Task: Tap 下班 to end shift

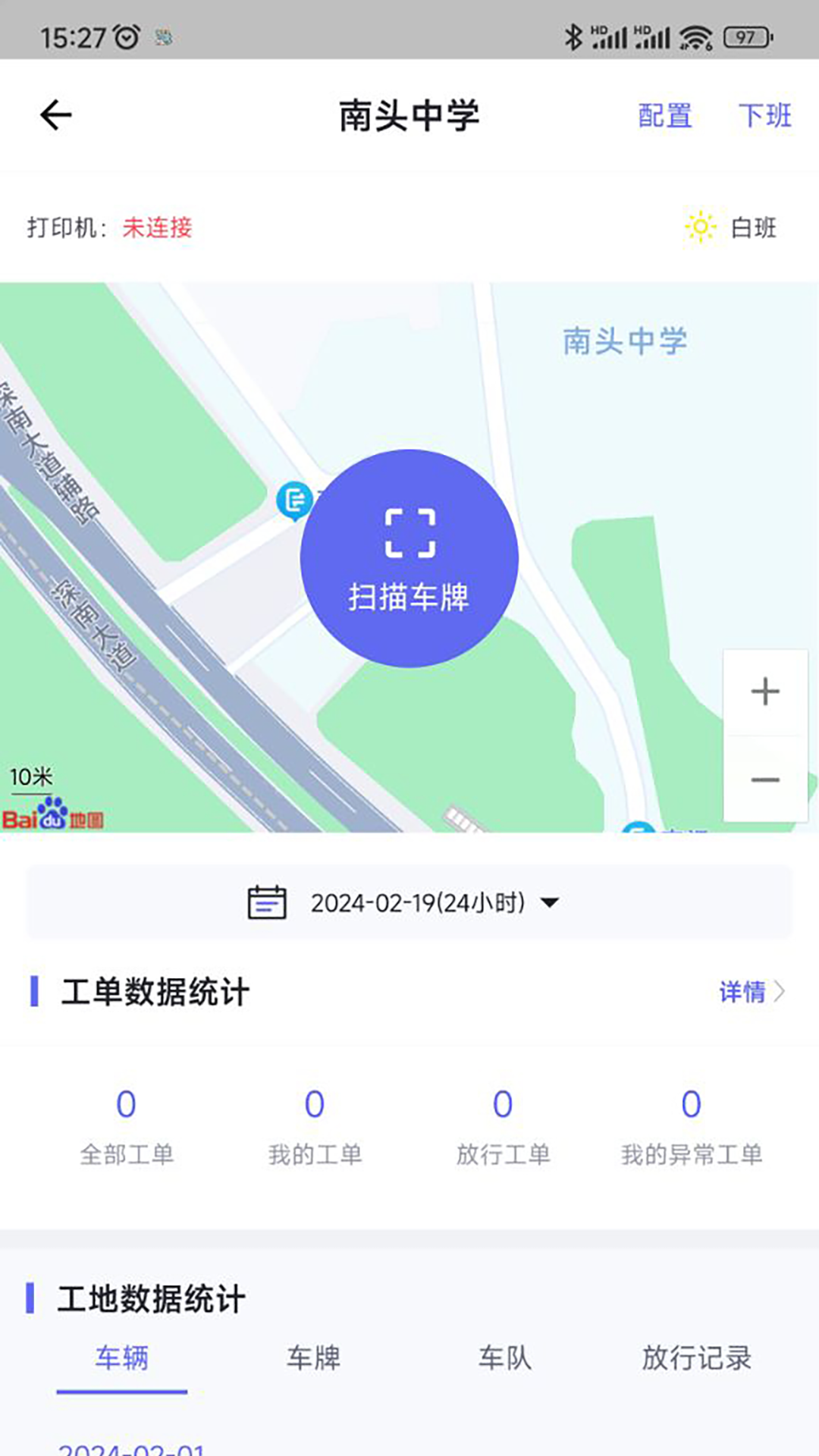Action: pos(766,117)
